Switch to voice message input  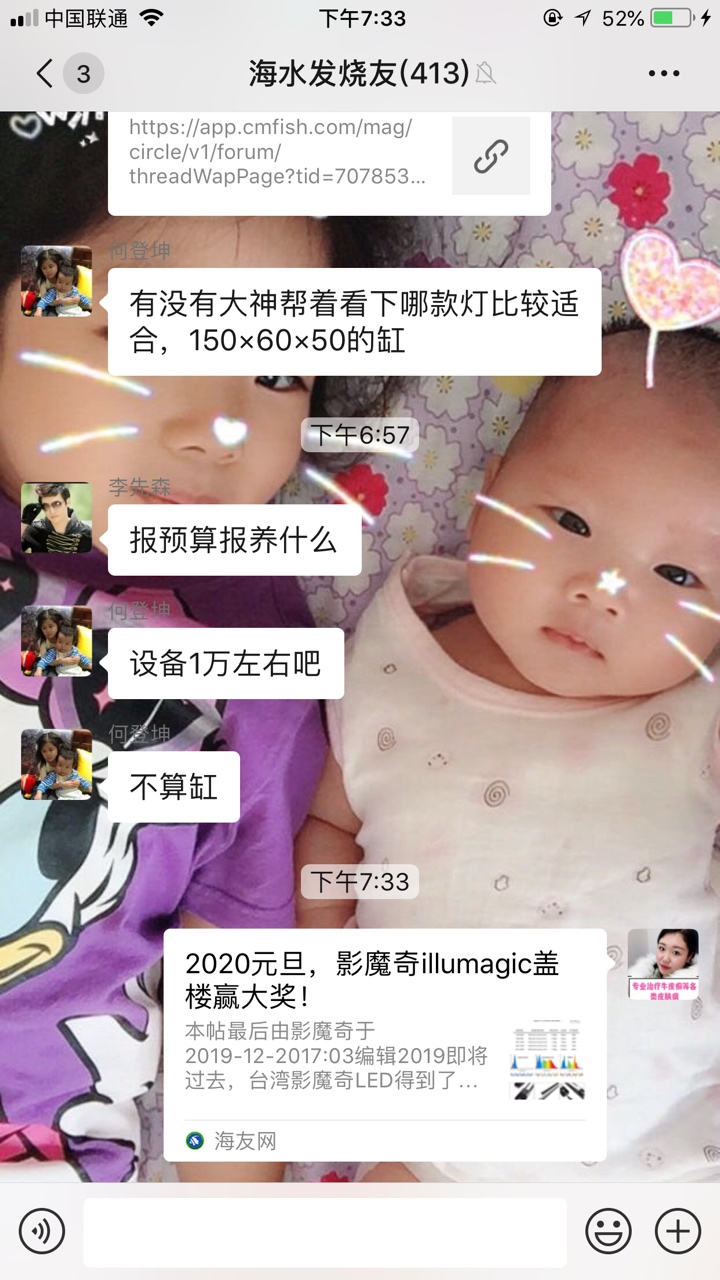42,1230
